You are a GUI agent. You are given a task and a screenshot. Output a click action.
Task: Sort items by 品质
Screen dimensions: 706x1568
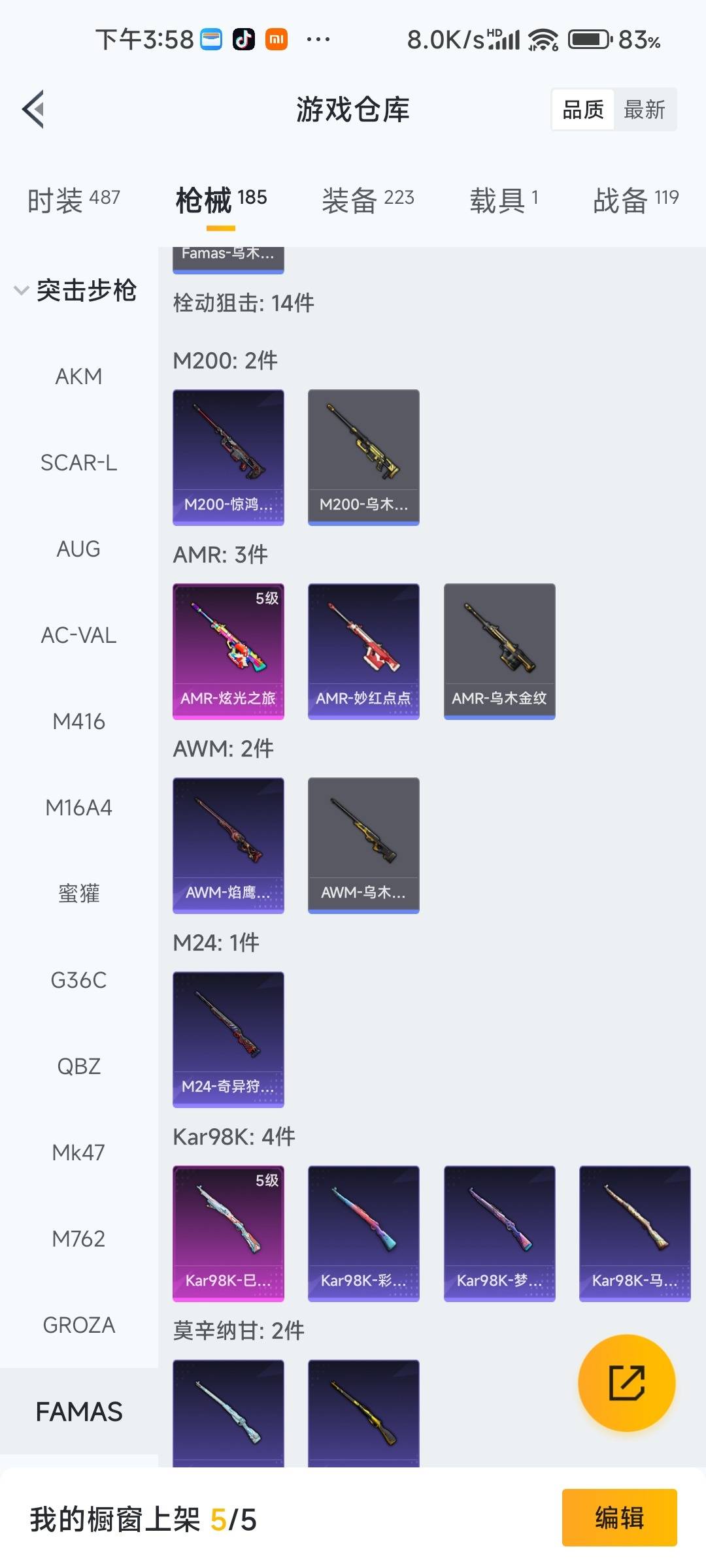(x=582, y=110)
